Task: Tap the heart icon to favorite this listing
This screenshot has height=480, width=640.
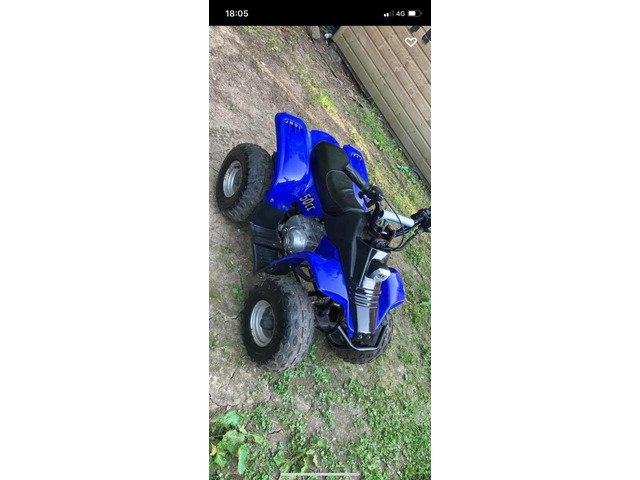Action: 410,42
